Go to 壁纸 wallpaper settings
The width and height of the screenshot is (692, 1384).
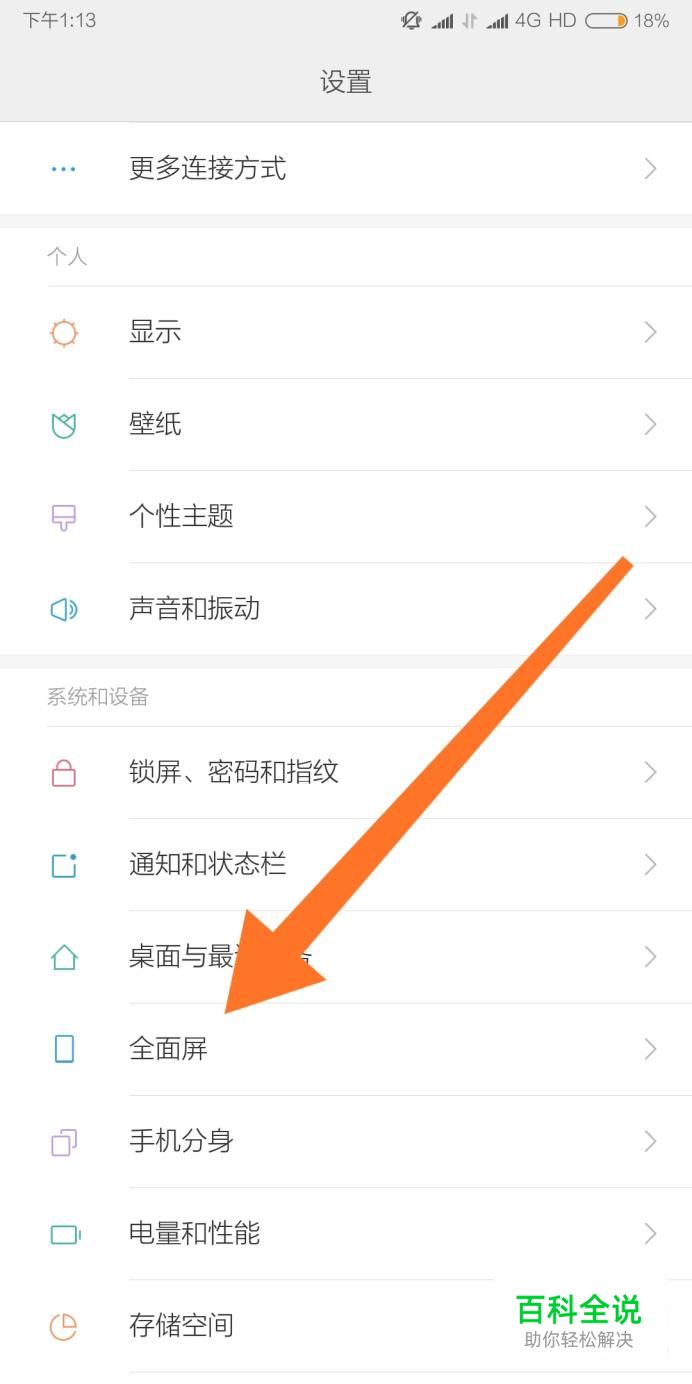coord(155,424)
